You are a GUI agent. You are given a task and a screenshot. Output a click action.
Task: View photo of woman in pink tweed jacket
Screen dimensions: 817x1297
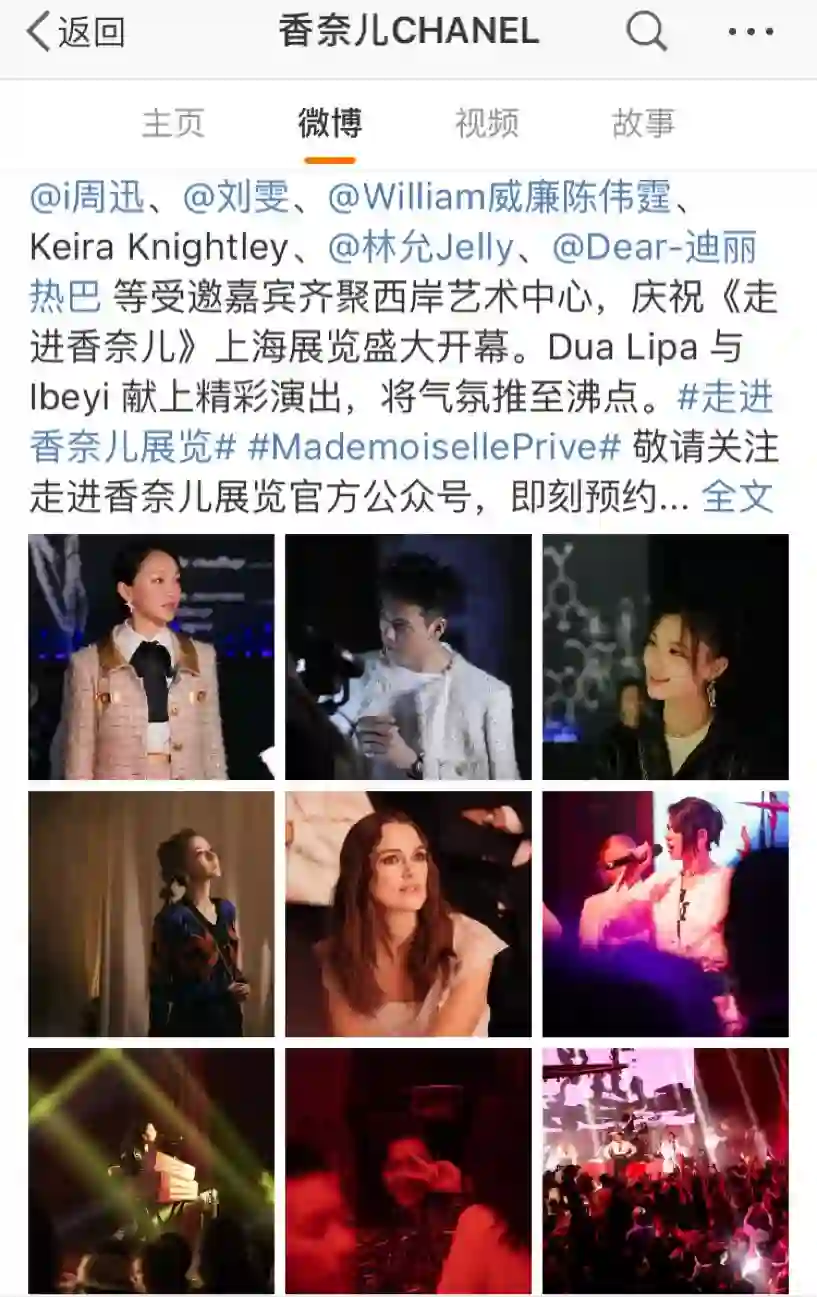click(x=151, y=657)
